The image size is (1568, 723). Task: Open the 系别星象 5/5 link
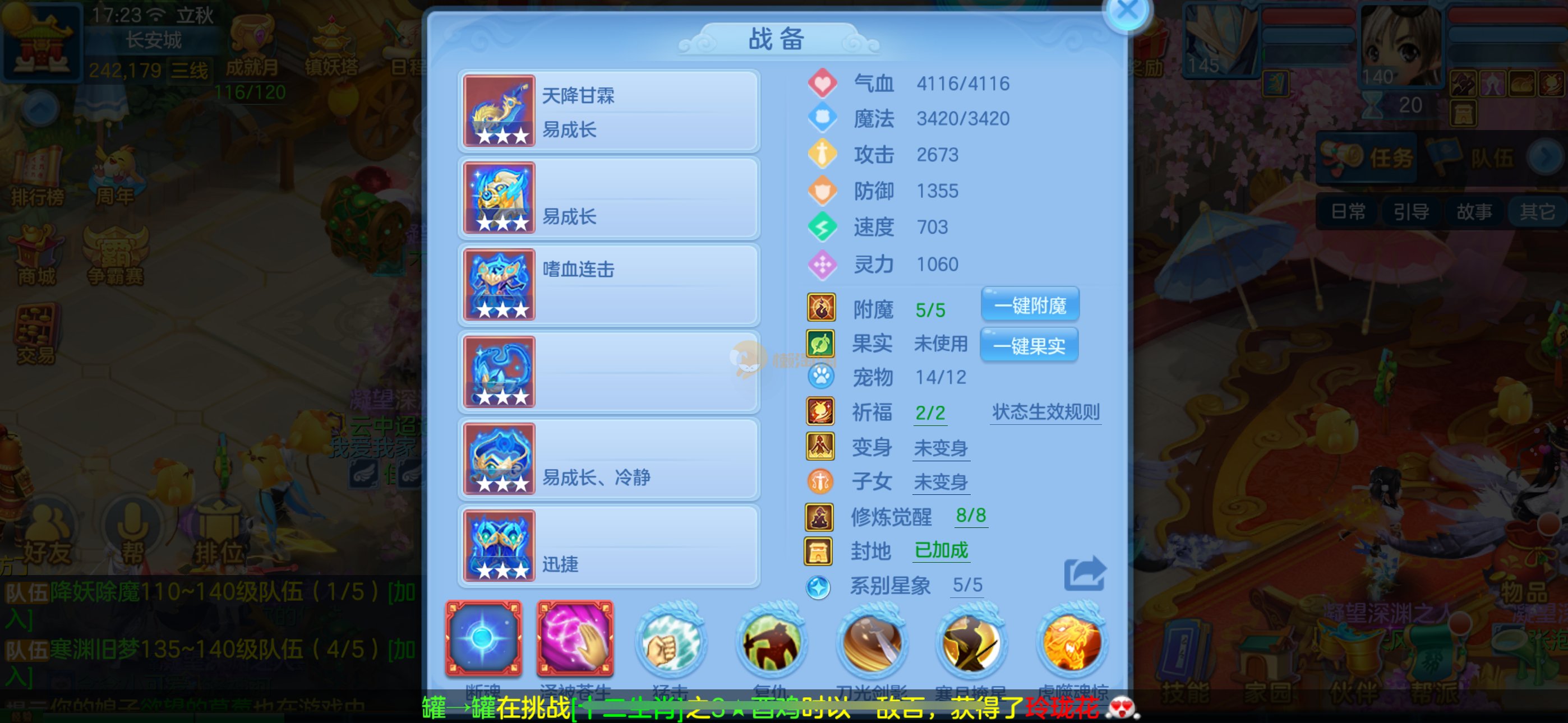pos(967,586)
